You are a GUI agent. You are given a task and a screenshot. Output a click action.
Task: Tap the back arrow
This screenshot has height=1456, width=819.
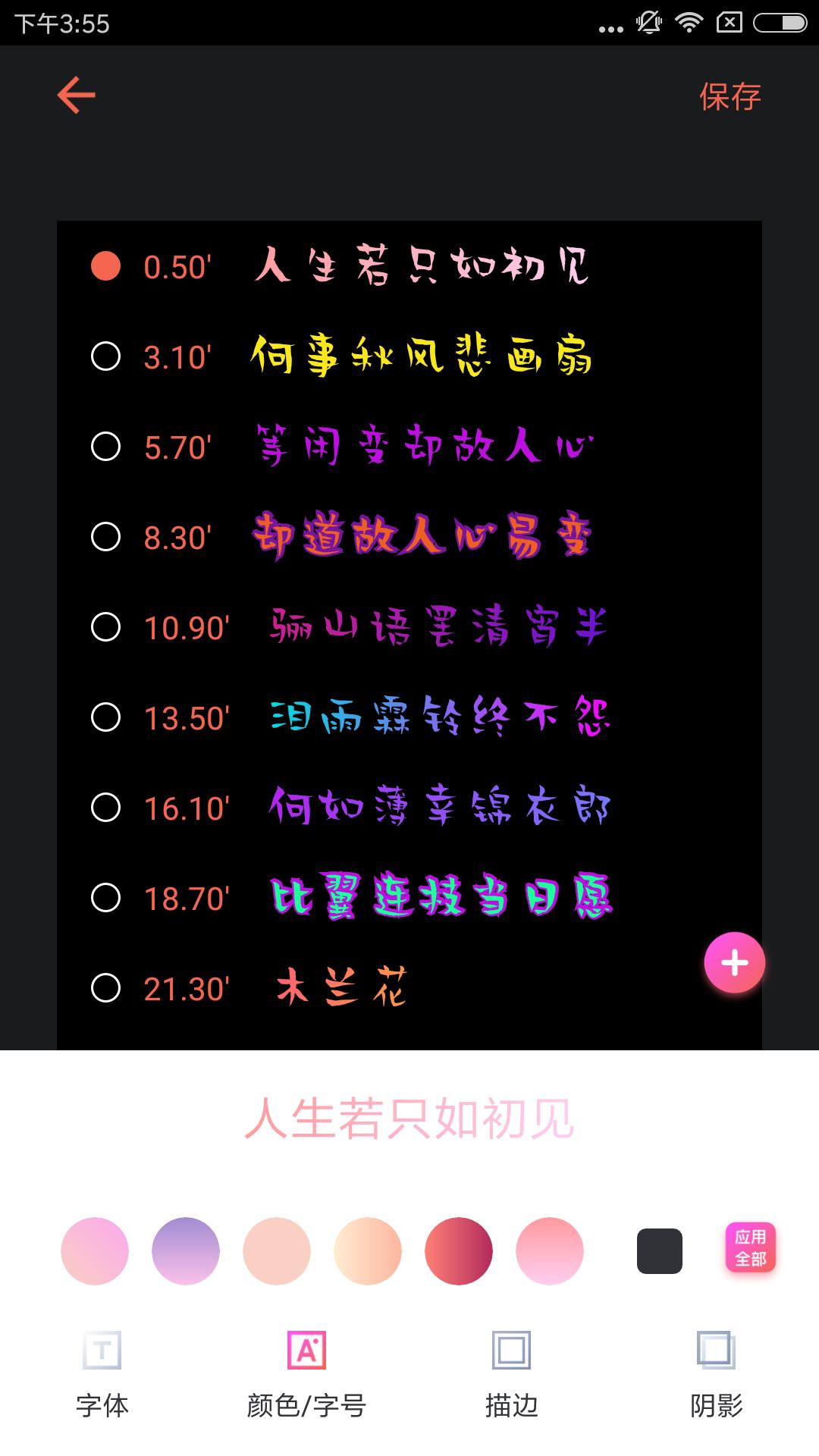click(77, 96)
